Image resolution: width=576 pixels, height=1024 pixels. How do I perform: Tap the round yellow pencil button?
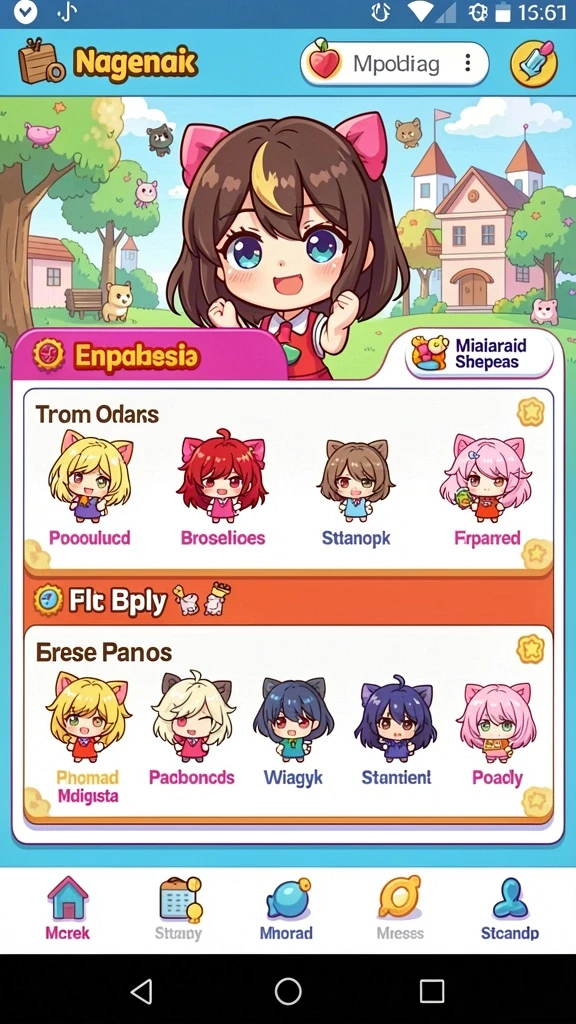click(x=534, y=63)
